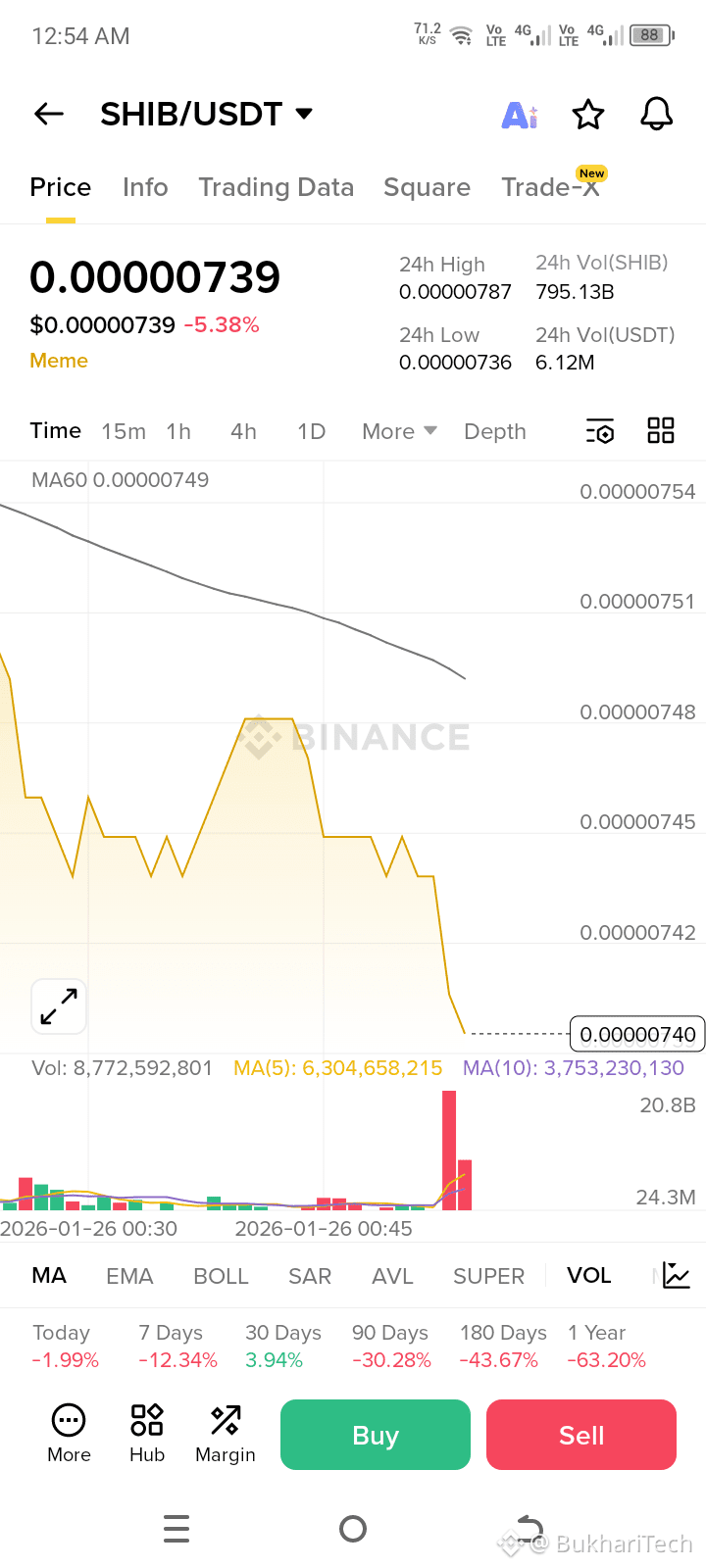The image size is (706, 1568).
Task: Show the Depth chart
Action: 495,431
